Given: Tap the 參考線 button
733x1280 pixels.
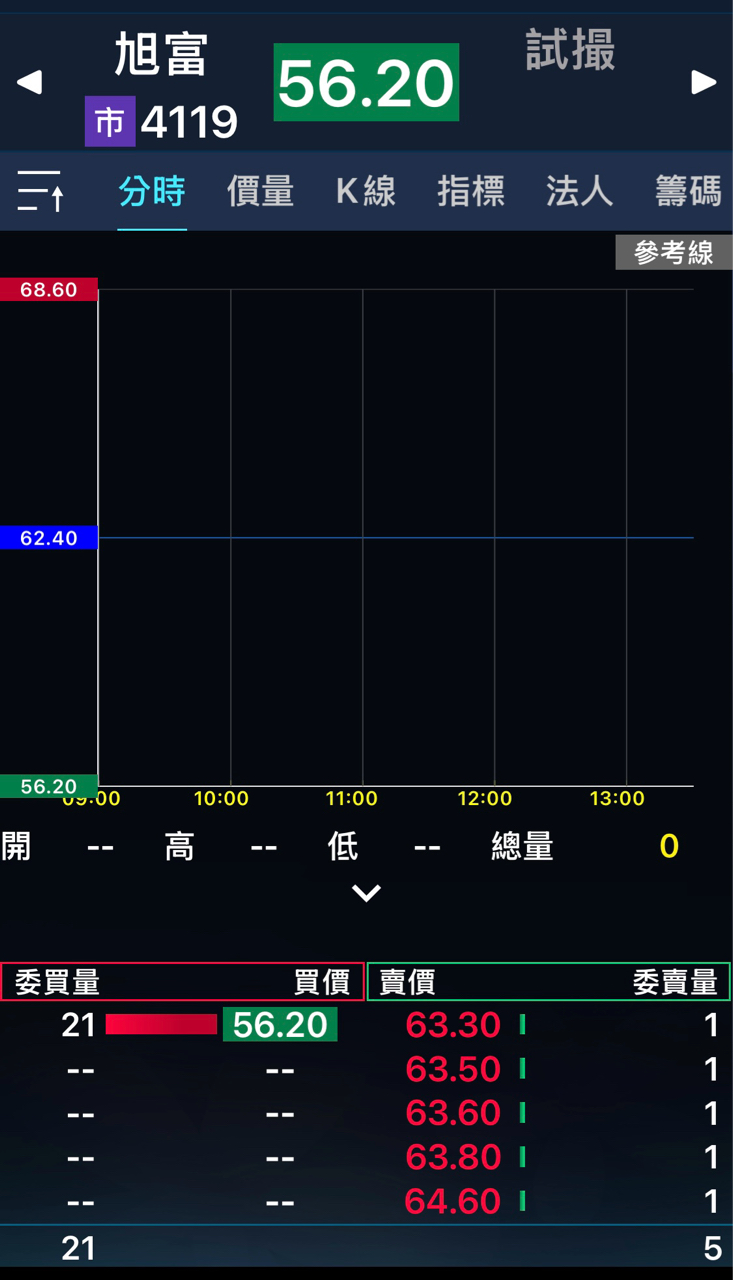Looking at the screenshot, I should [674, 253].
